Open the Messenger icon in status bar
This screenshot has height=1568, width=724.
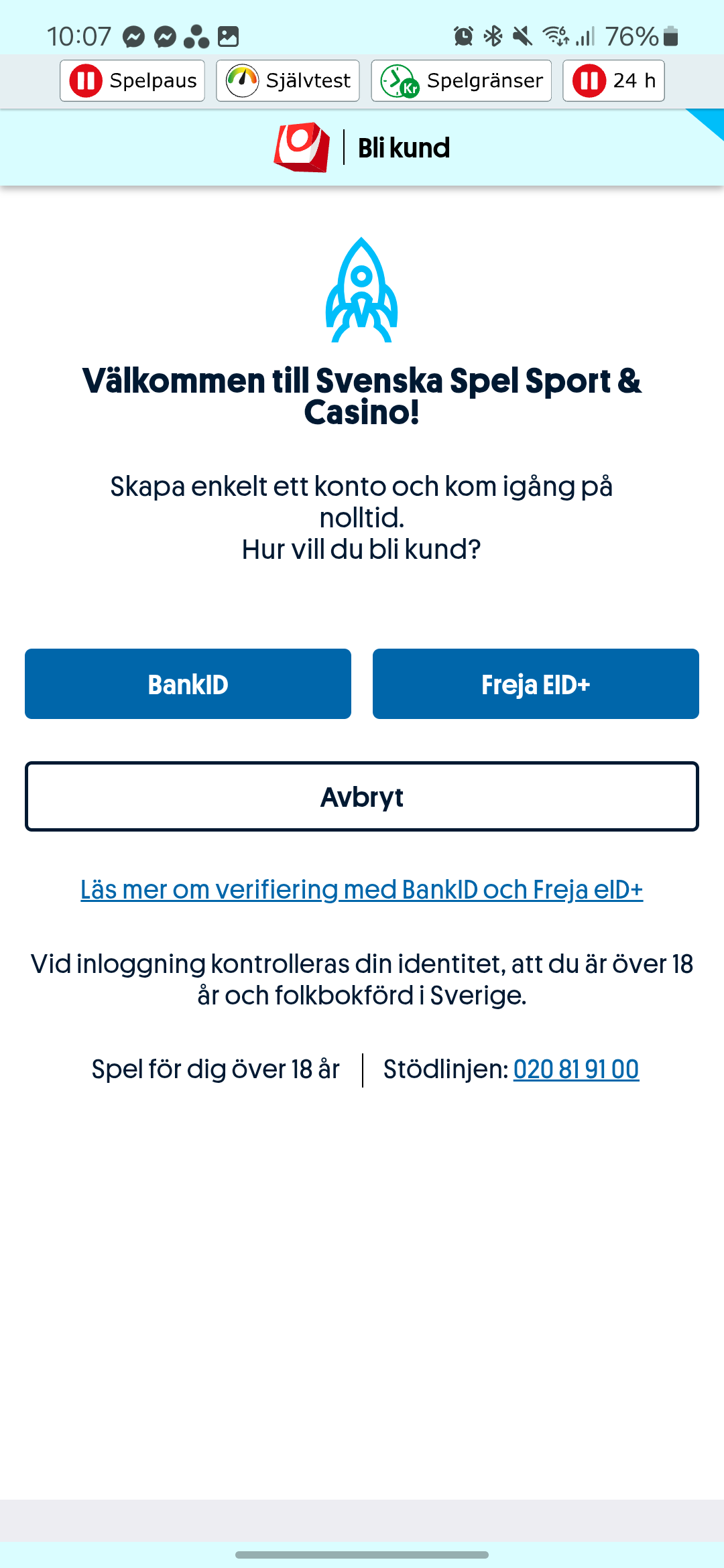131,36
